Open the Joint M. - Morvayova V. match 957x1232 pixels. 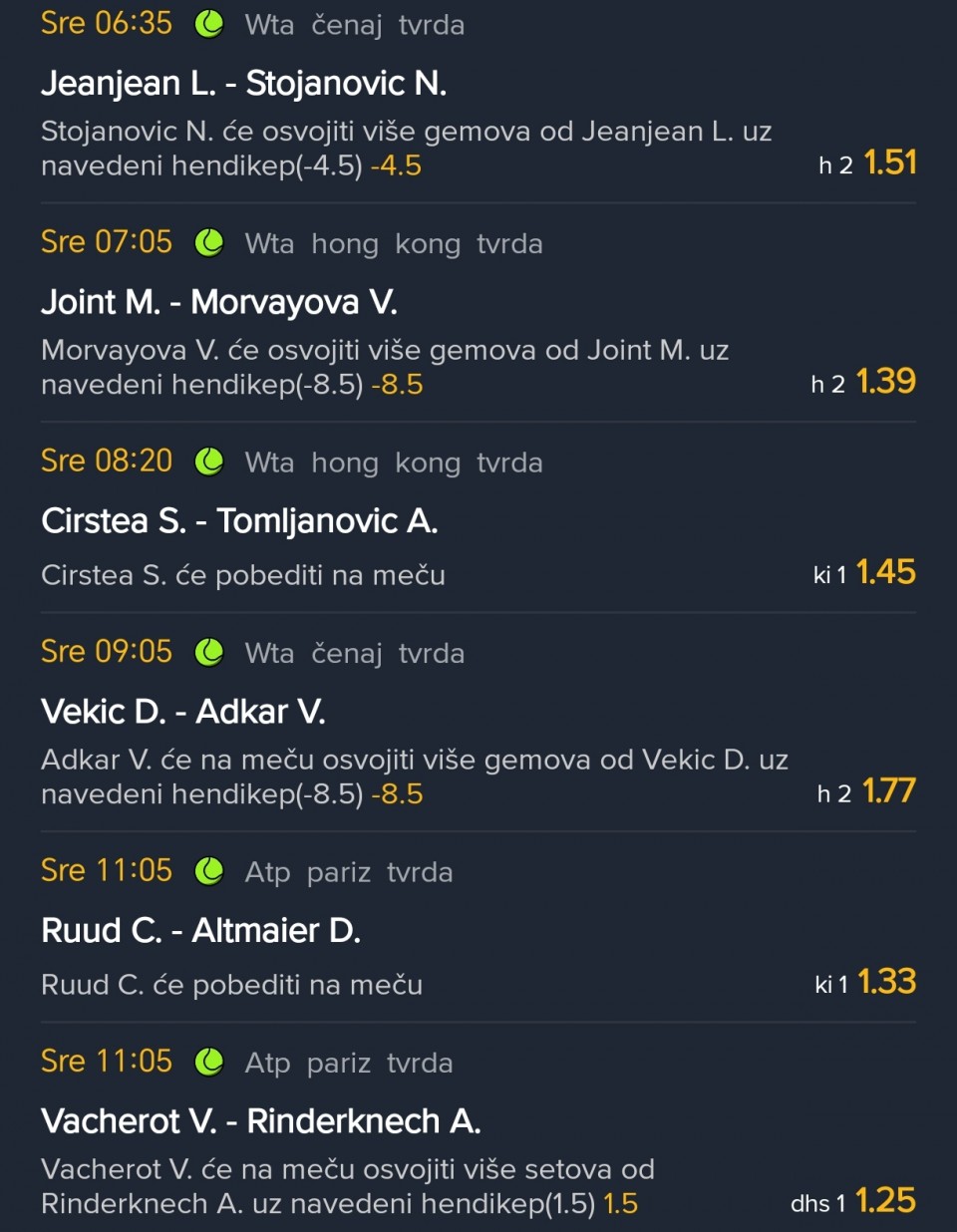[x=219, y=302]
